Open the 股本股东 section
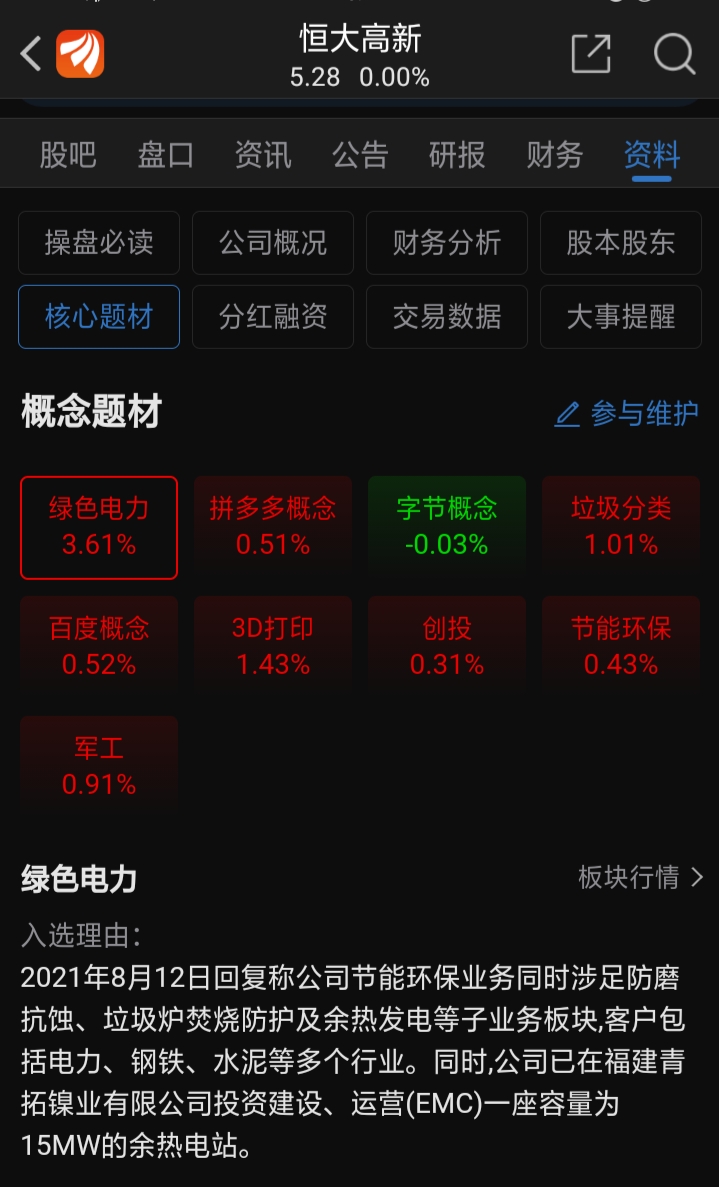This screenshot has height=1187, width=719. click(x=621, y=243)
